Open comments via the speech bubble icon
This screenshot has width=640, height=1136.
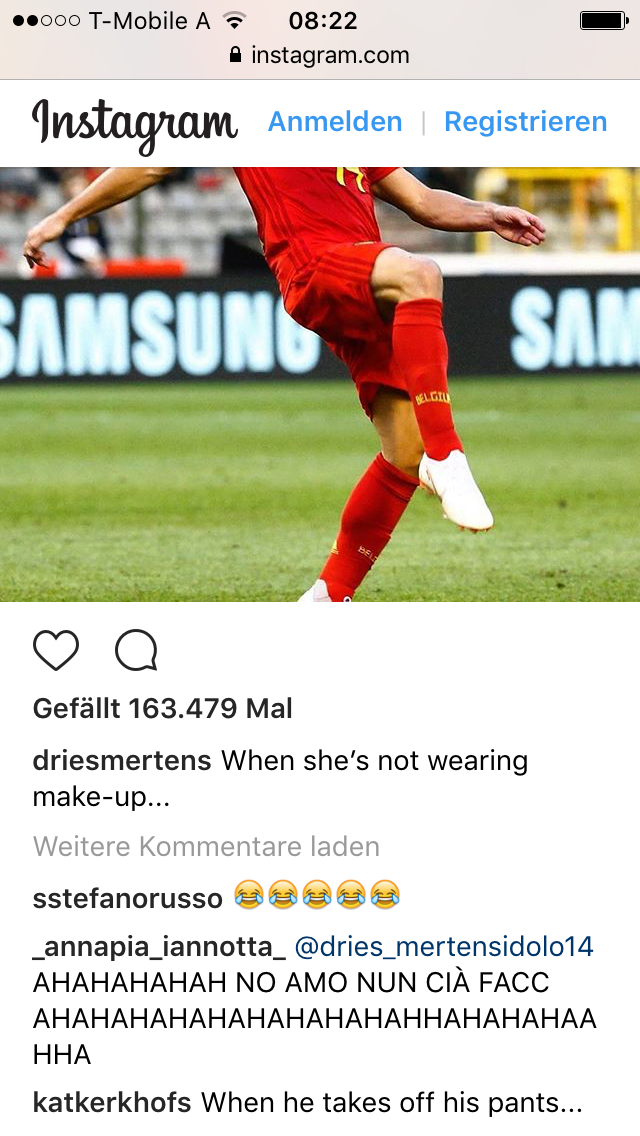(x=136, y=650)
